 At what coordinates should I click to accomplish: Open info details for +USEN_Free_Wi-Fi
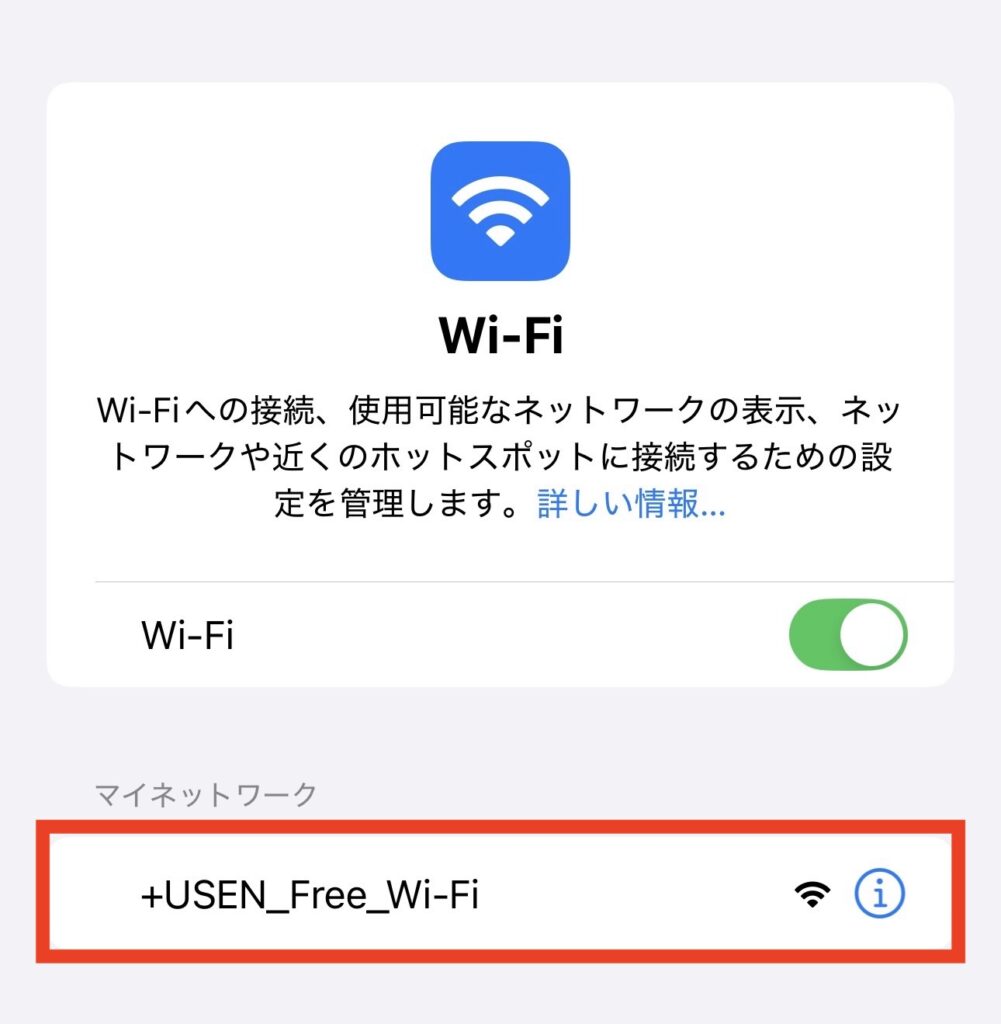coord(880,894)
